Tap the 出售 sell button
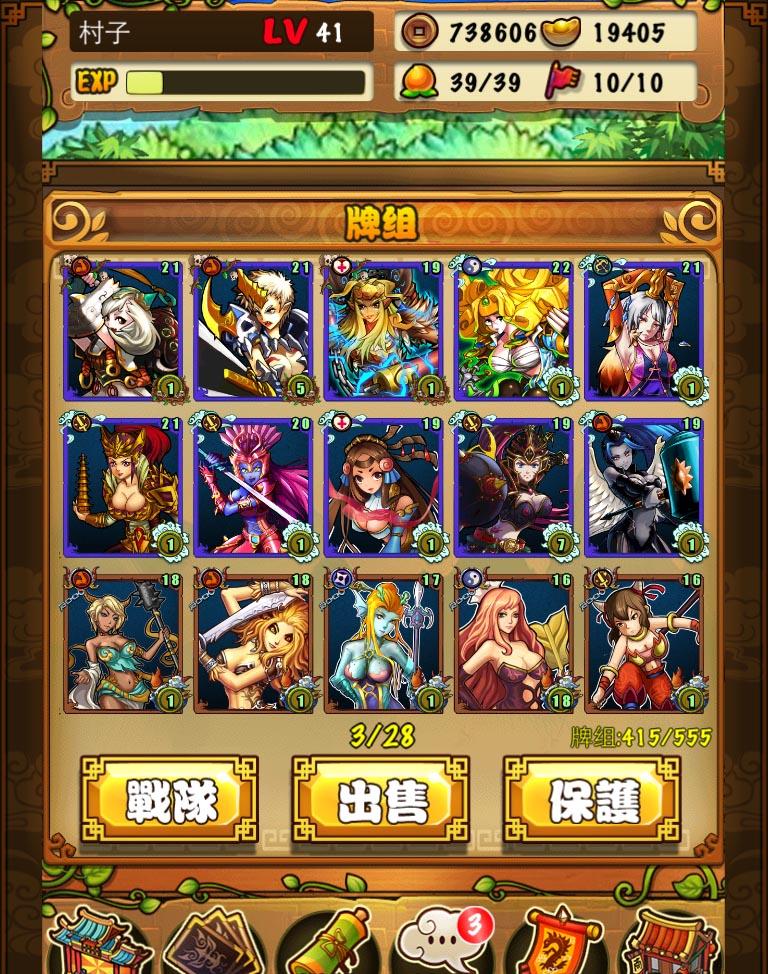This screenshot has height=974, width=768. point(380,800)
